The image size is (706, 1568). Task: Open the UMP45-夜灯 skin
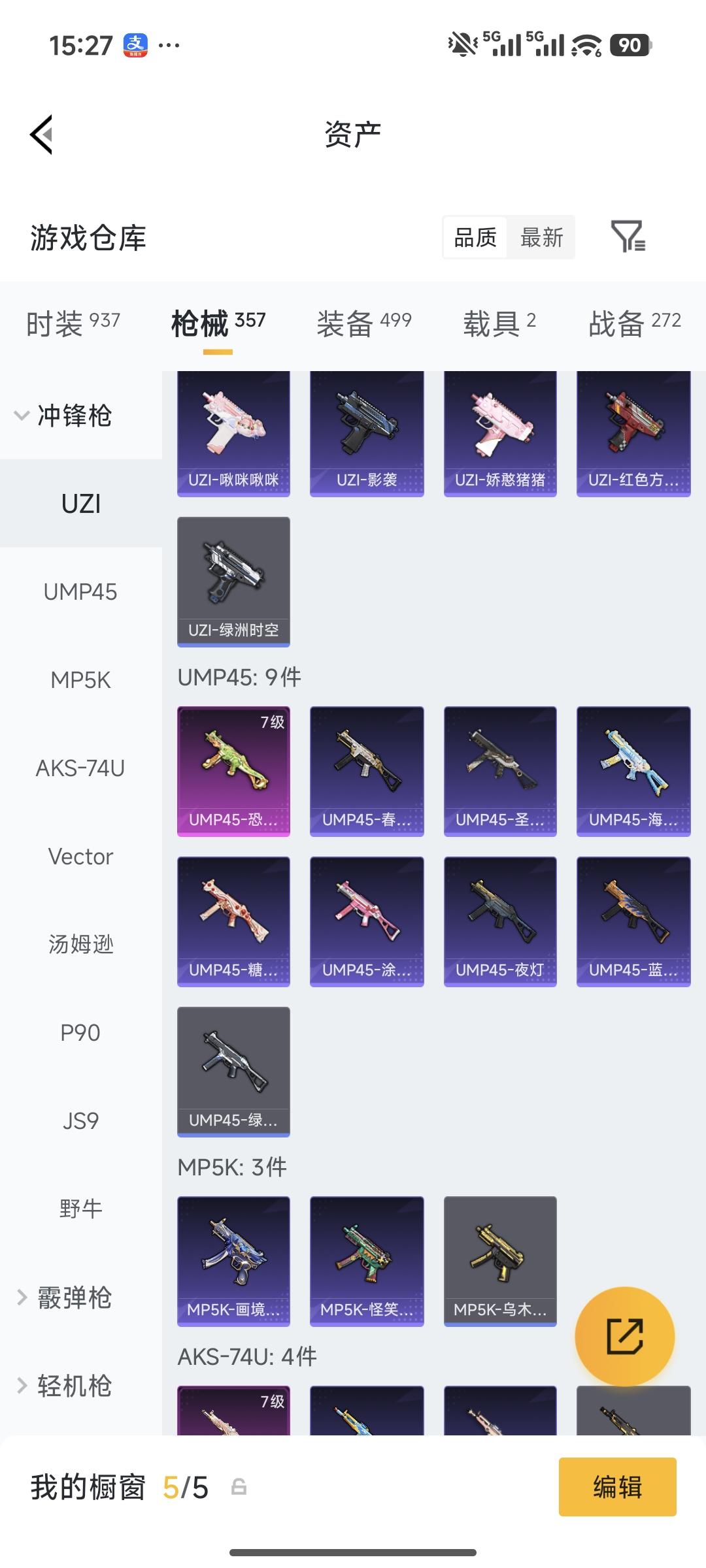[500, 921]
